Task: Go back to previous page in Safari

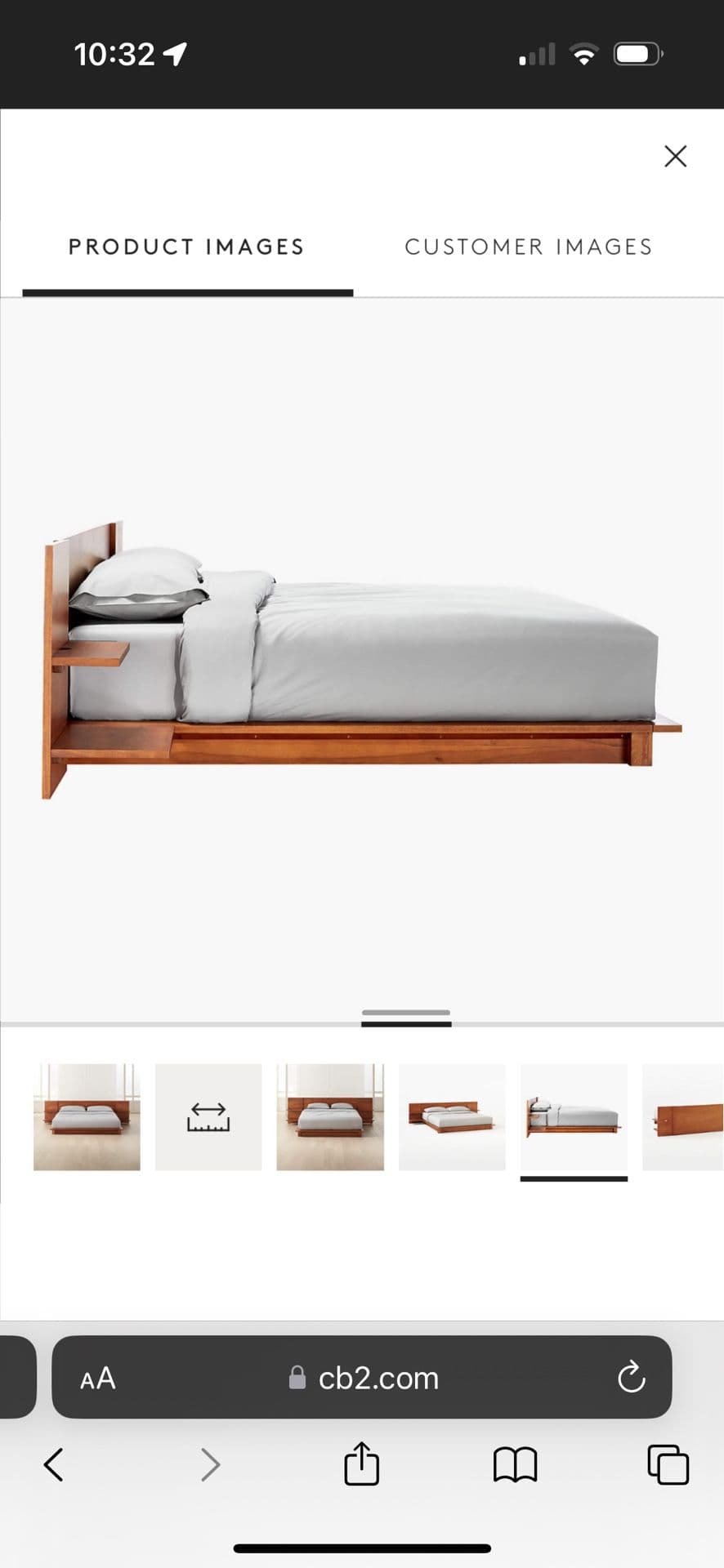Action: pos(54,1464)
